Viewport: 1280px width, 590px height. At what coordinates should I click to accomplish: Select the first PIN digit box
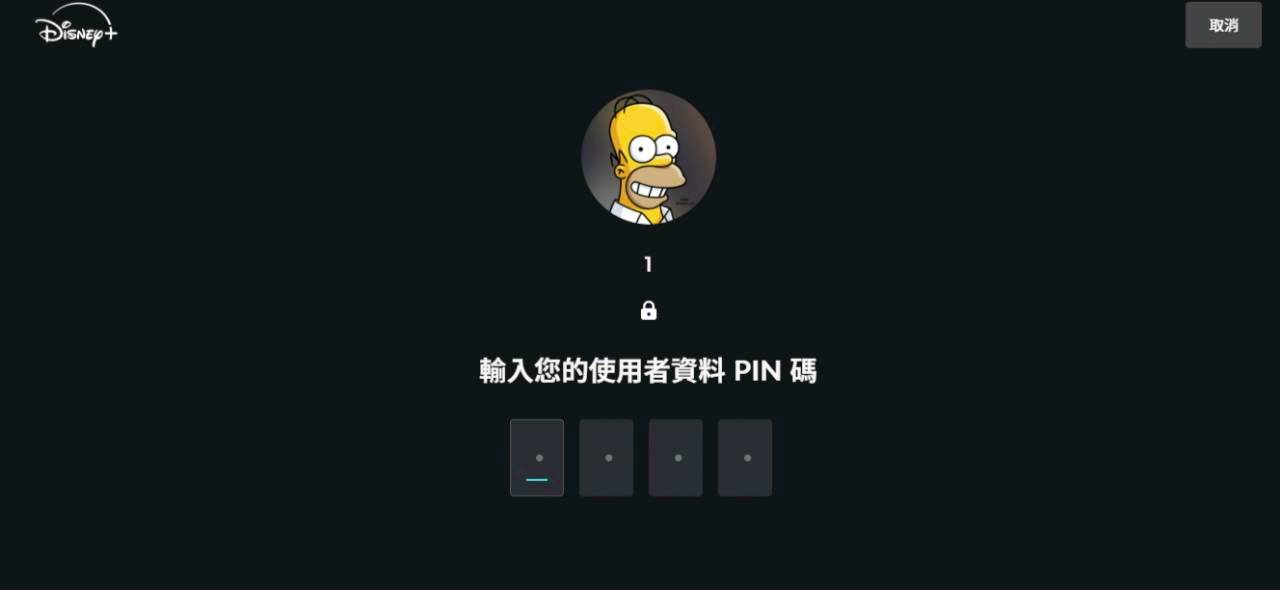click(x=537, y=458)
